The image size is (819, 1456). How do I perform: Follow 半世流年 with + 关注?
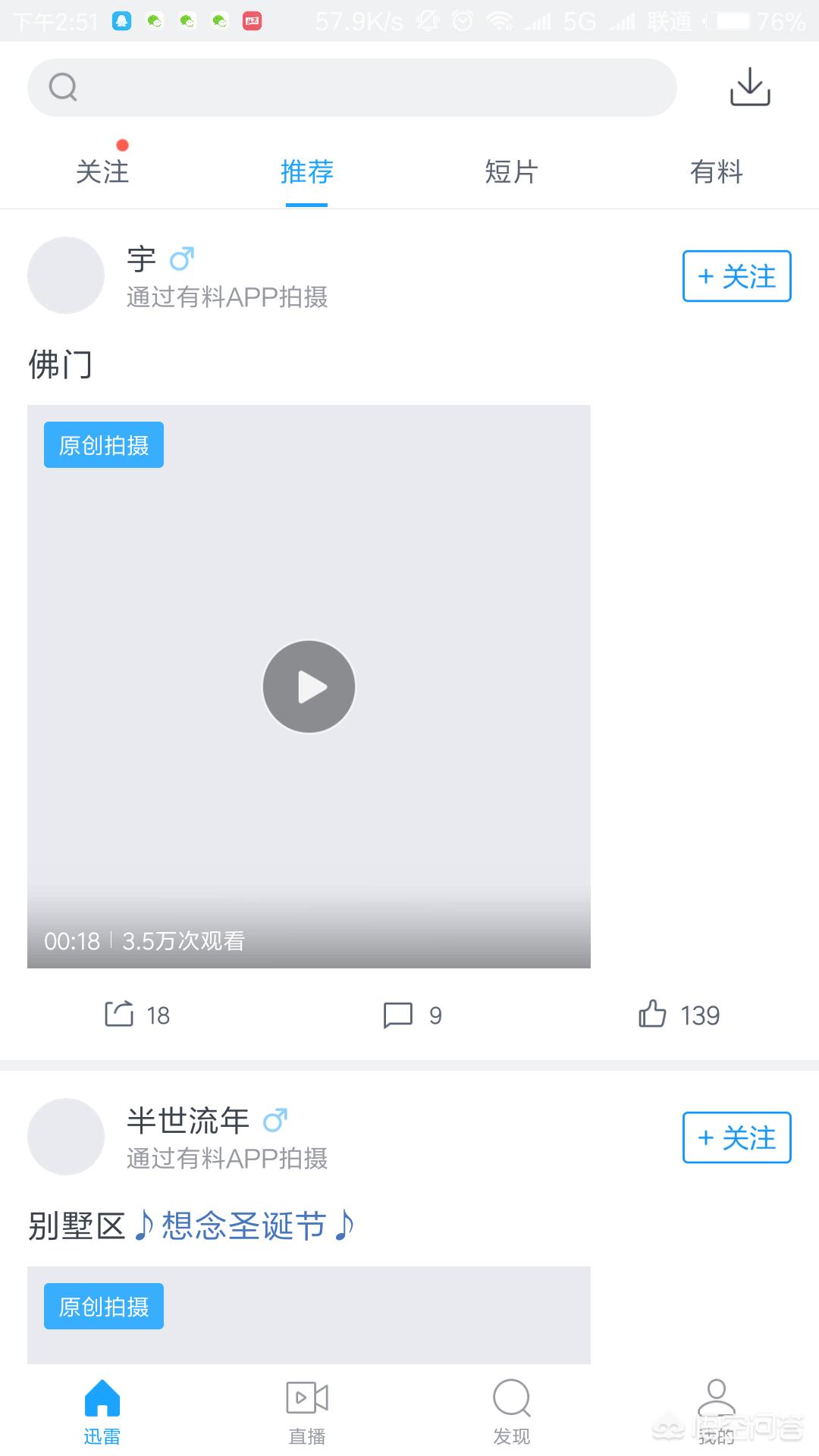tap(737, 1137)
